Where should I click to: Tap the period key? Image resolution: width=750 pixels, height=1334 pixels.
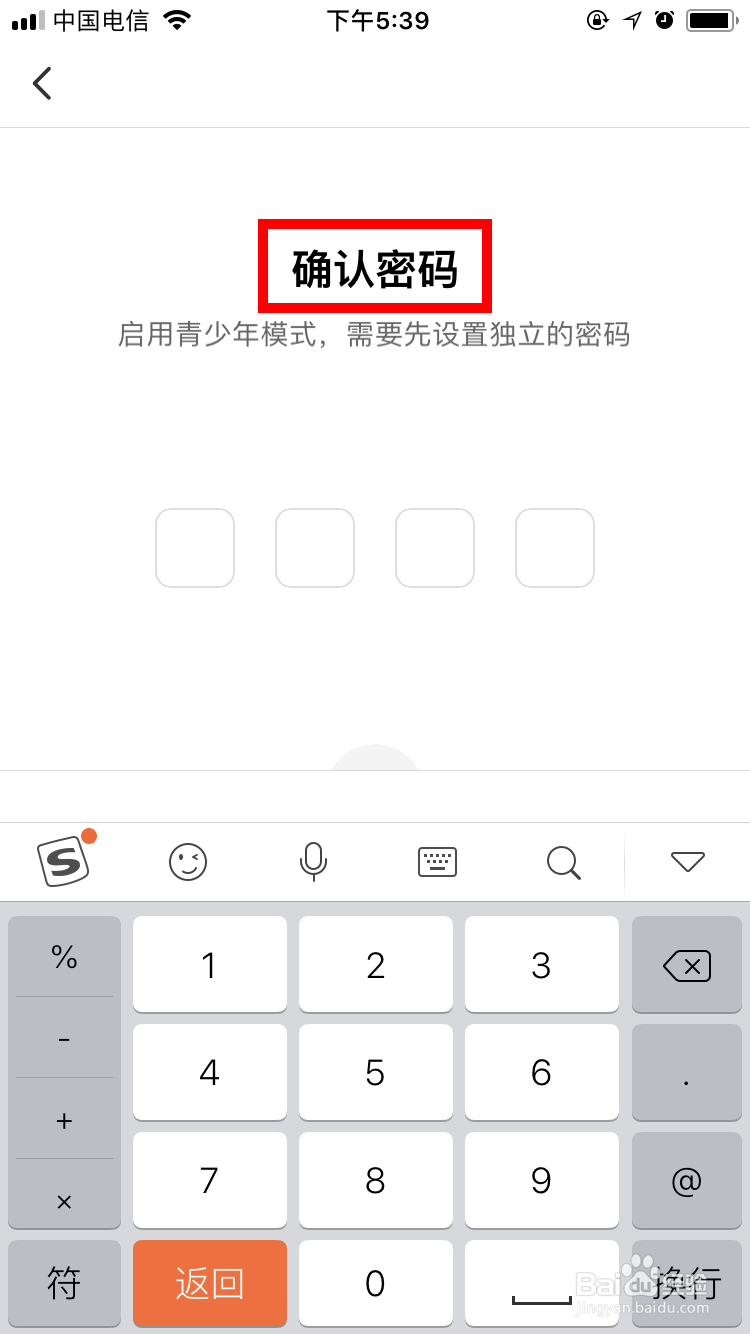point(687,1072)
